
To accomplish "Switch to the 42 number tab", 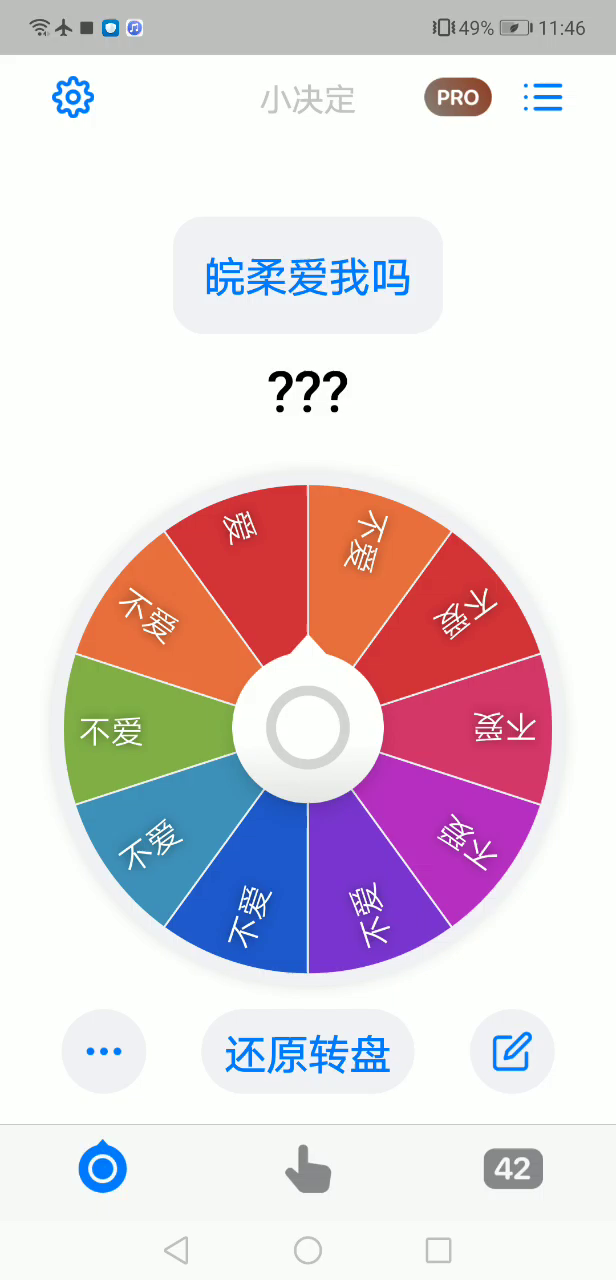I will pos(513,1168).
